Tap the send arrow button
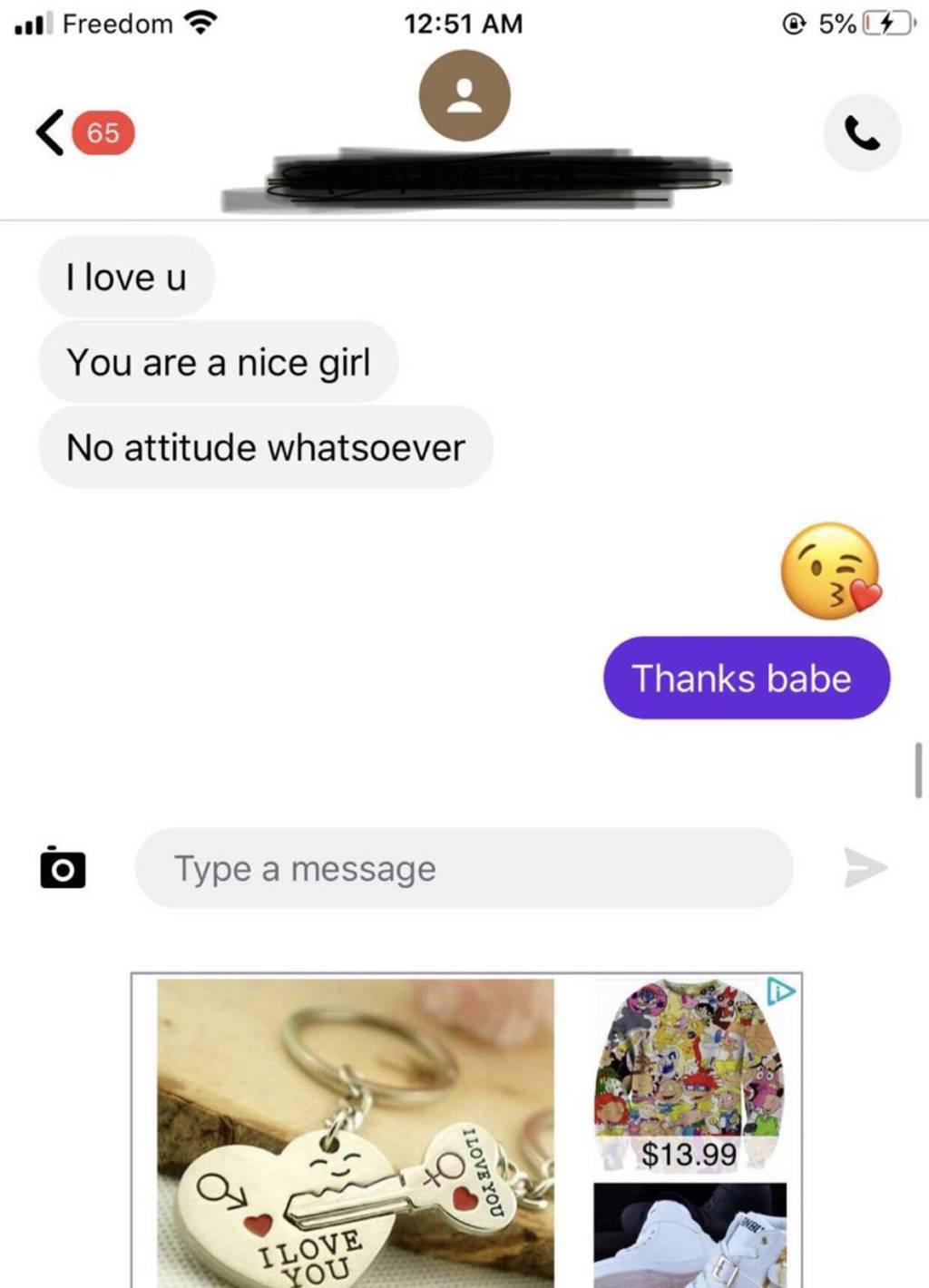This screenshot has width=929, height=1288. 864,868
